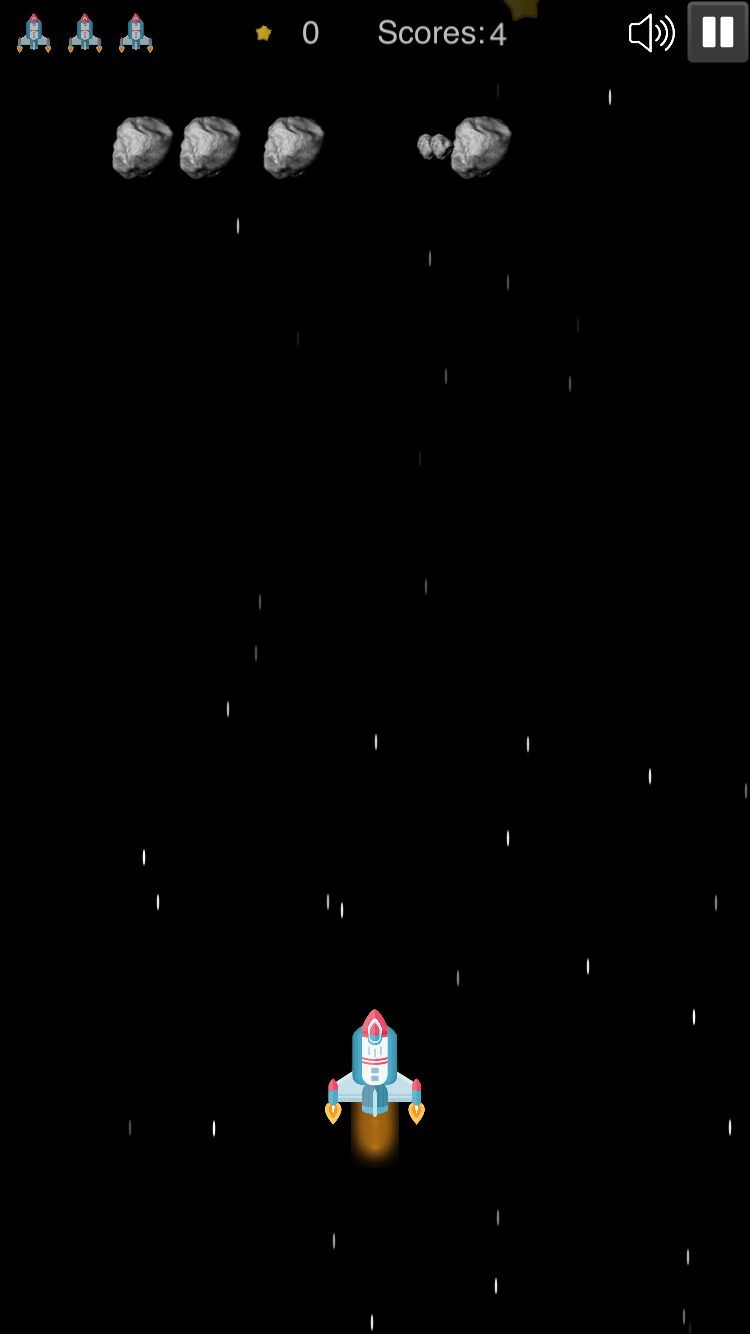Pause the game
Screen dimensions: 750x1334
pyautogui.click(x=717, y=33)
